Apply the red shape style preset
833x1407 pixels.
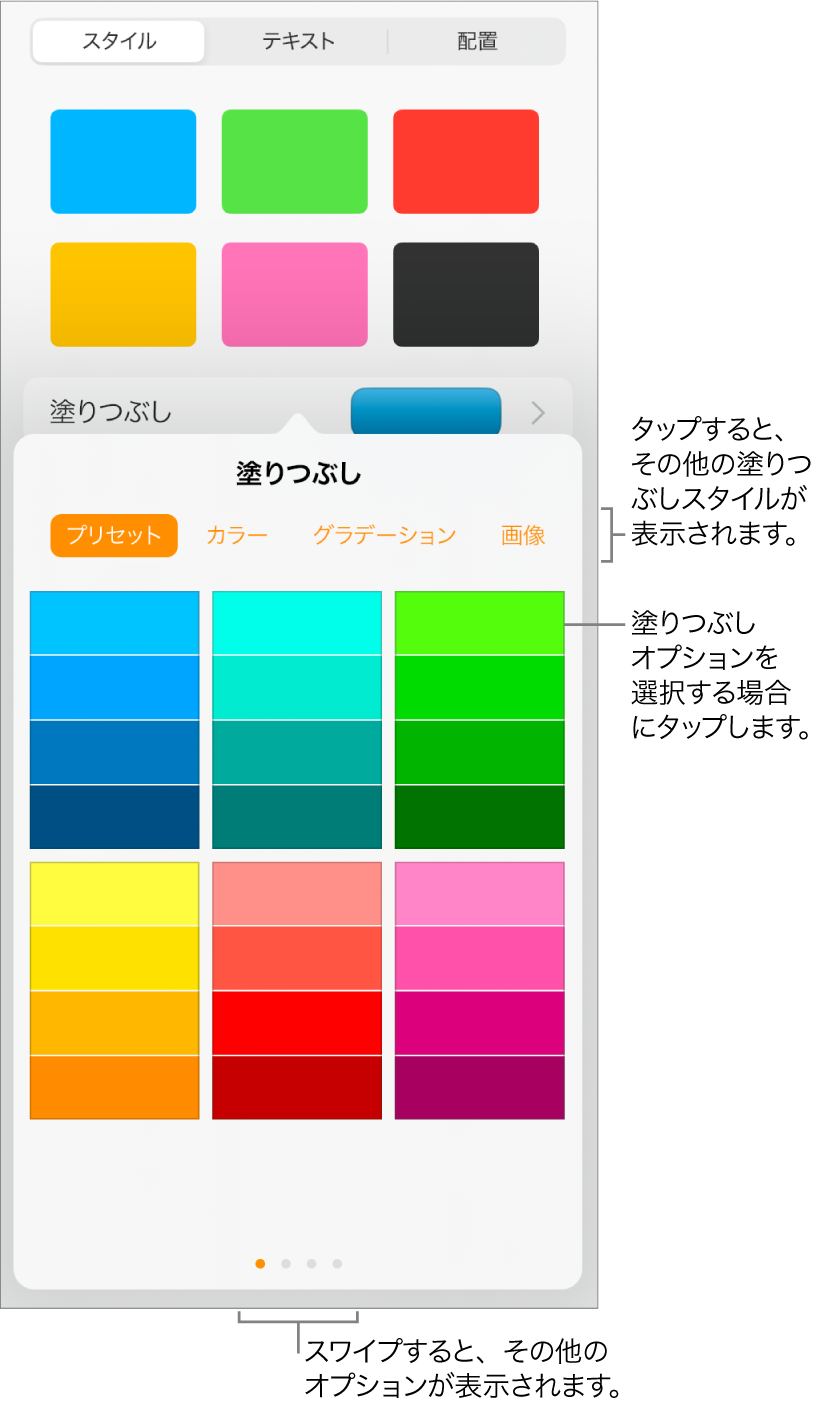point(466,161)
